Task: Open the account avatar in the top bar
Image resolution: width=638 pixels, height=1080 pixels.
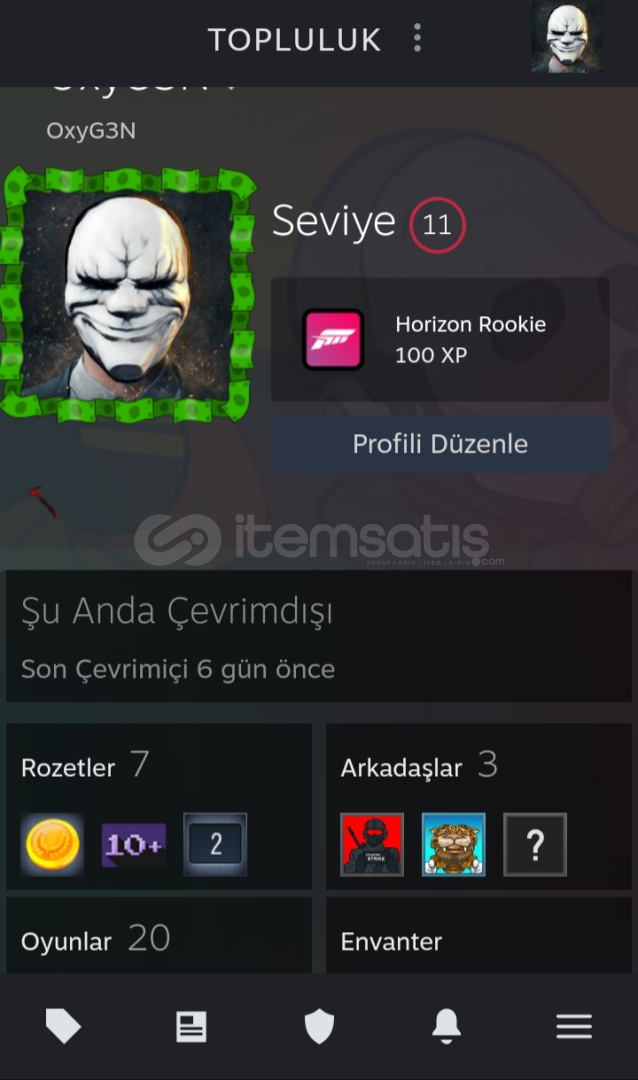Action: 567,38
